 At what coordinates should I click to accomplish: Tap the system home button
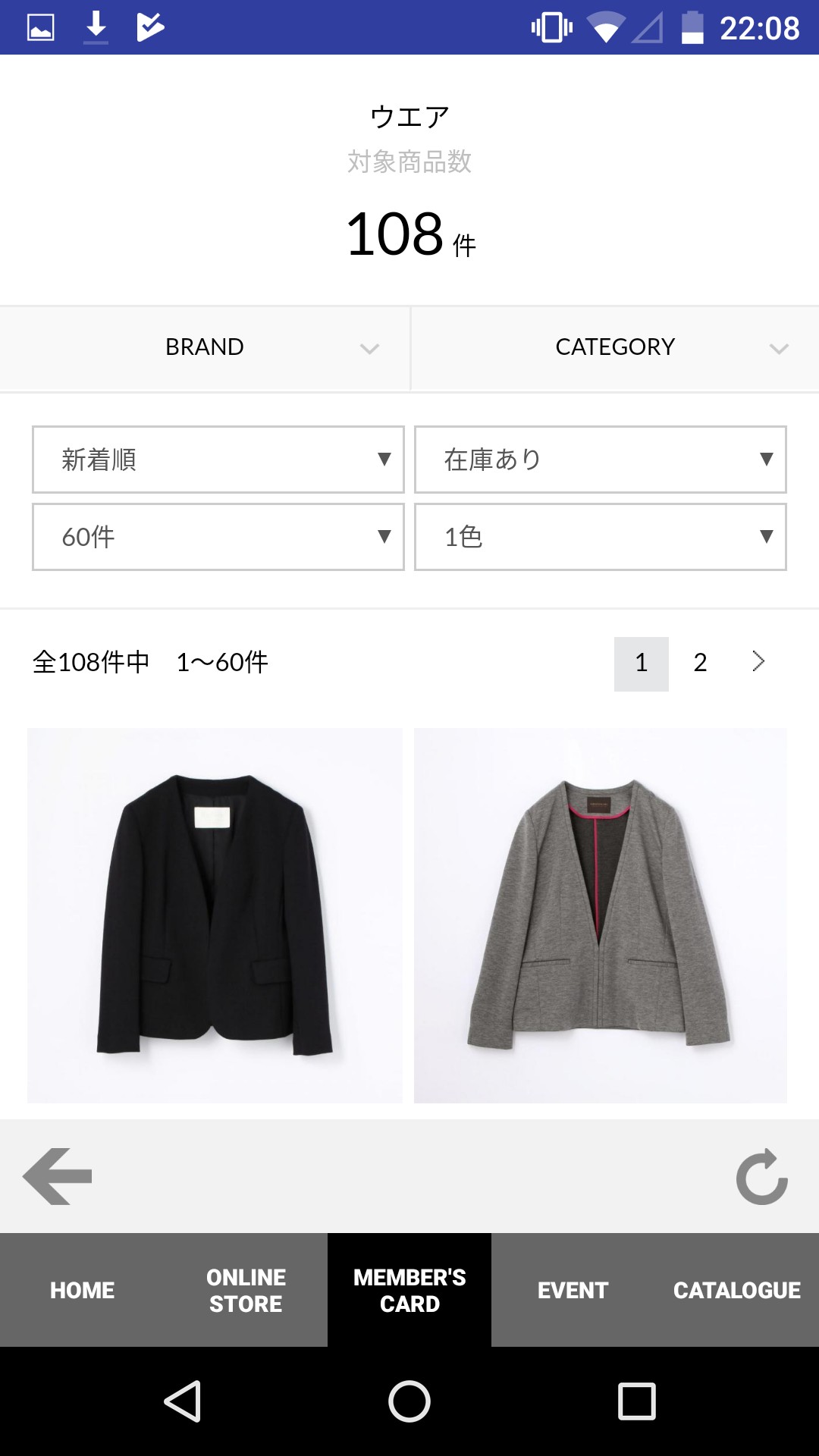click(x=409, y=1401)
